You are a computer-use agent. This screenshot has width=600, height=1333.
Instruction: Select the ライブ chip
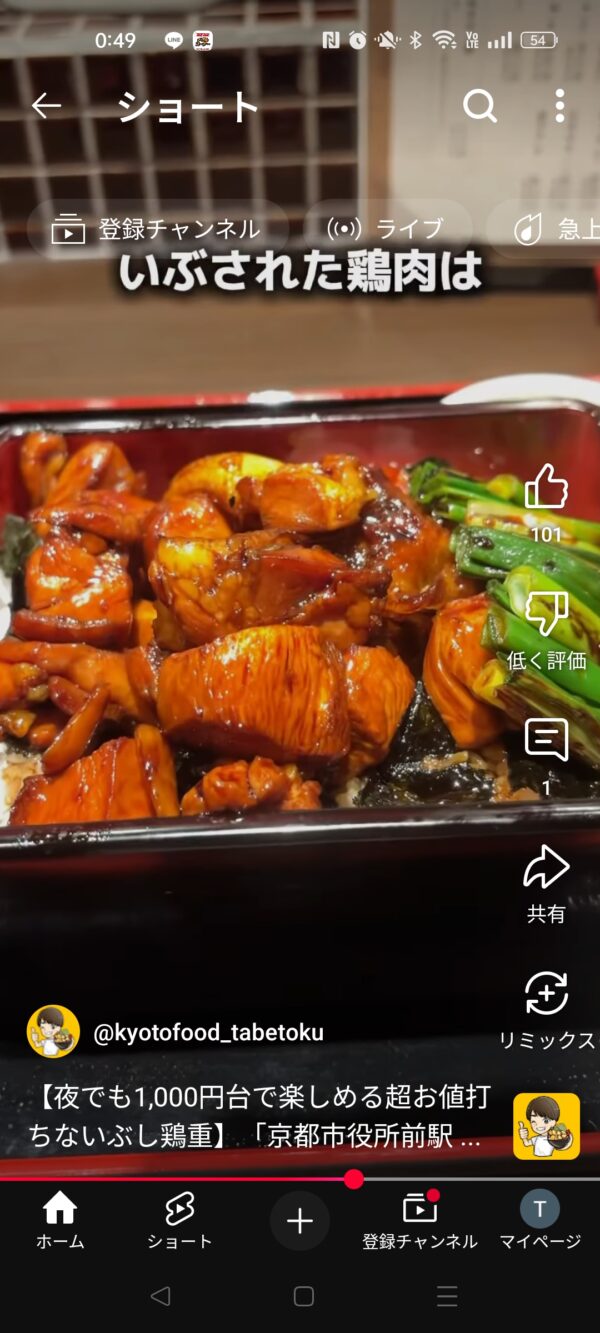(386, 230)
